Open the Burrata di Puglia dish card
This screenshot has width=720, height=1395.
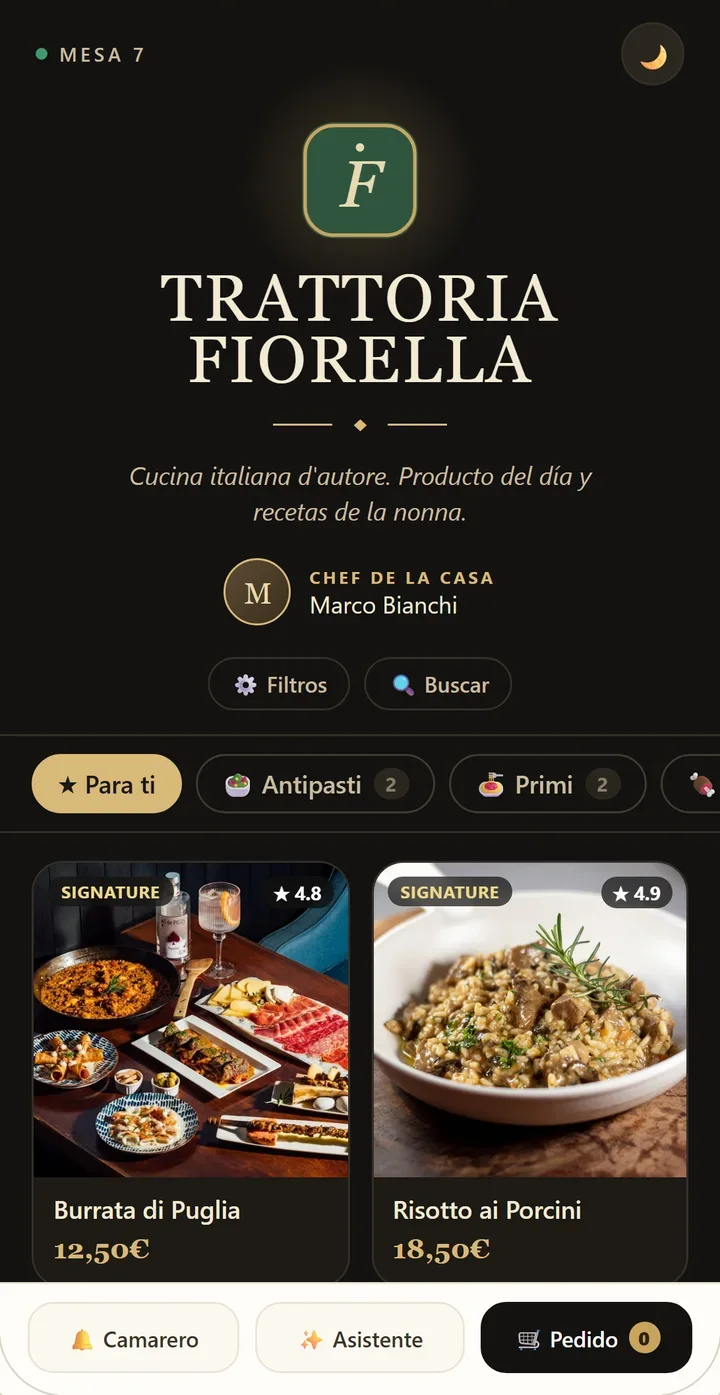(x=191, y=1071)
